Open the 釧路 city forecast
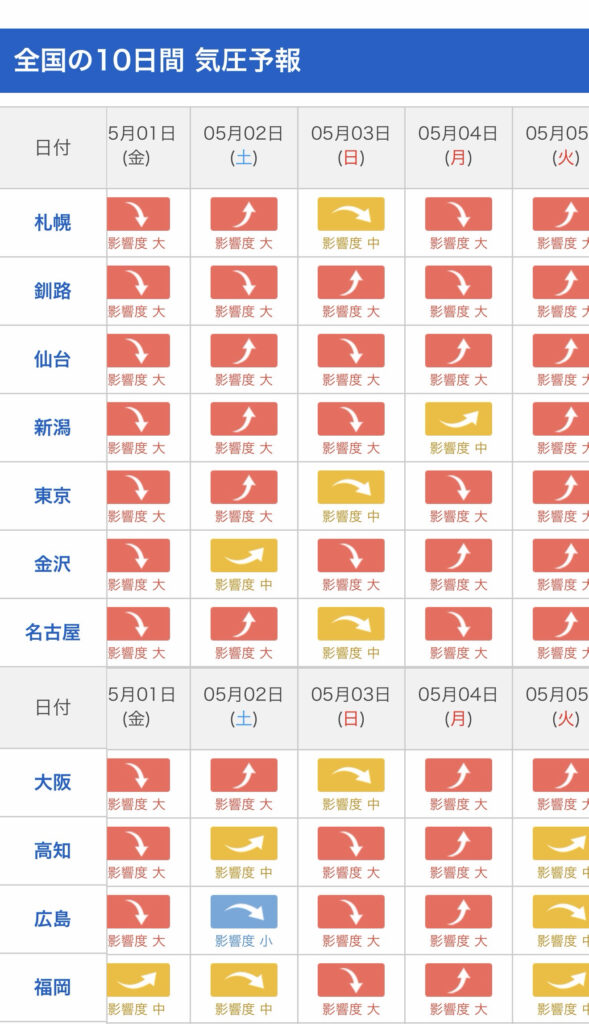589x1024 pixels. click(52, 291)
